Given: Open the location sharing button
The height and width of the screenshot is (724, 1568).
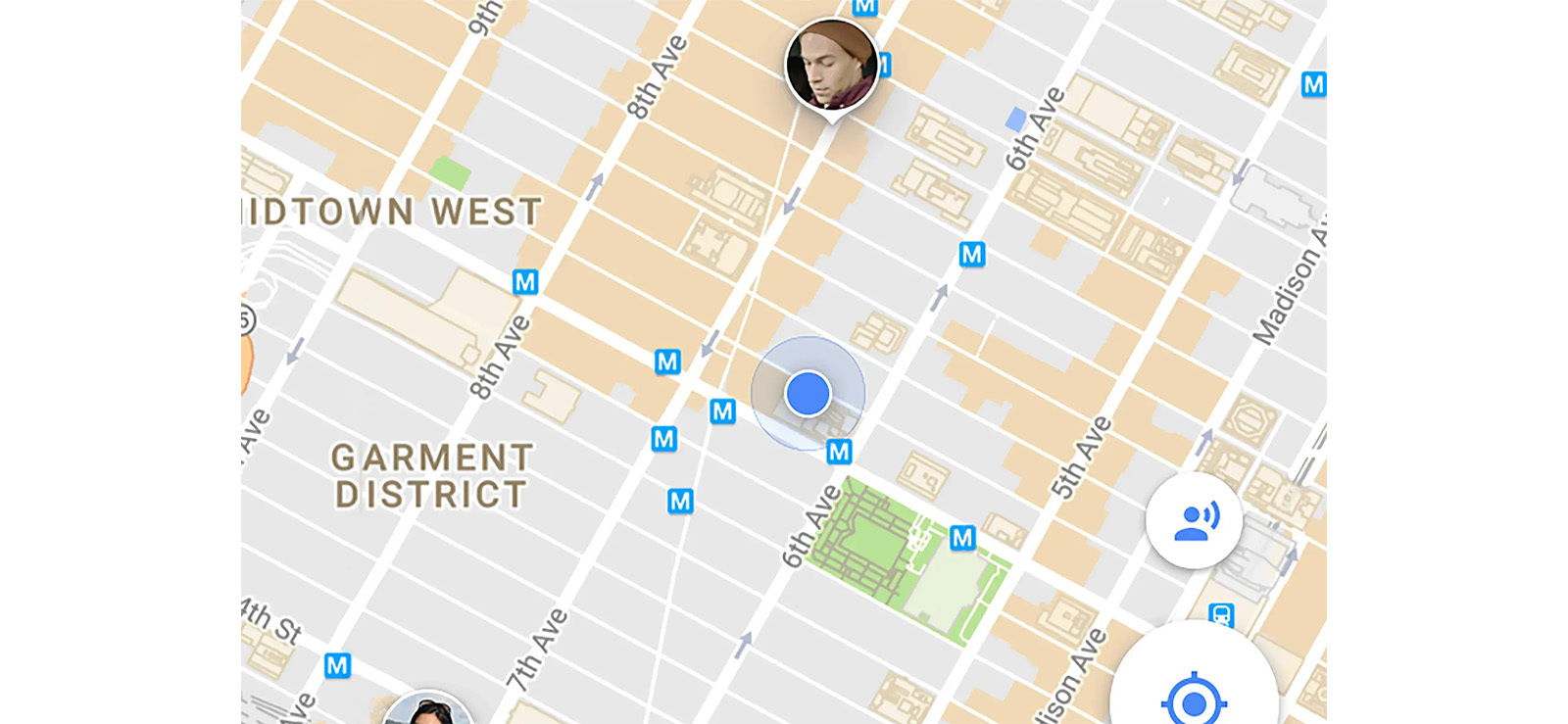Looking at the screenshot, I should coord(1194,519).
